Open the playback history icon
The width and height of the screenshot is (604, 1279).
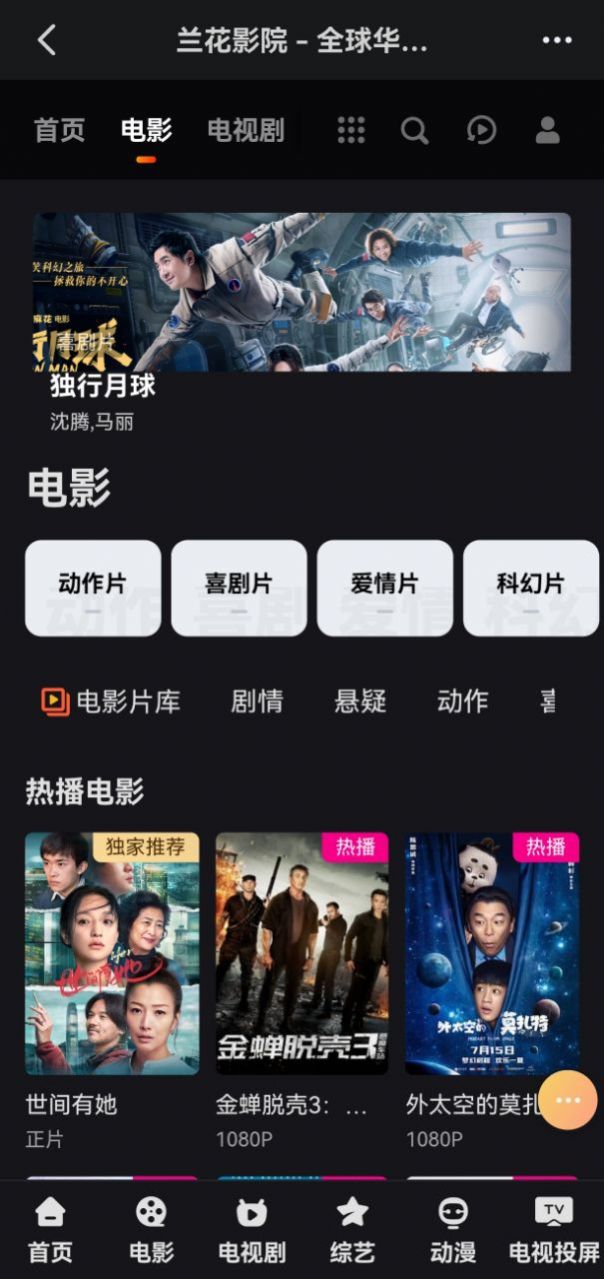pyautogui.click(x=481, y=130)
